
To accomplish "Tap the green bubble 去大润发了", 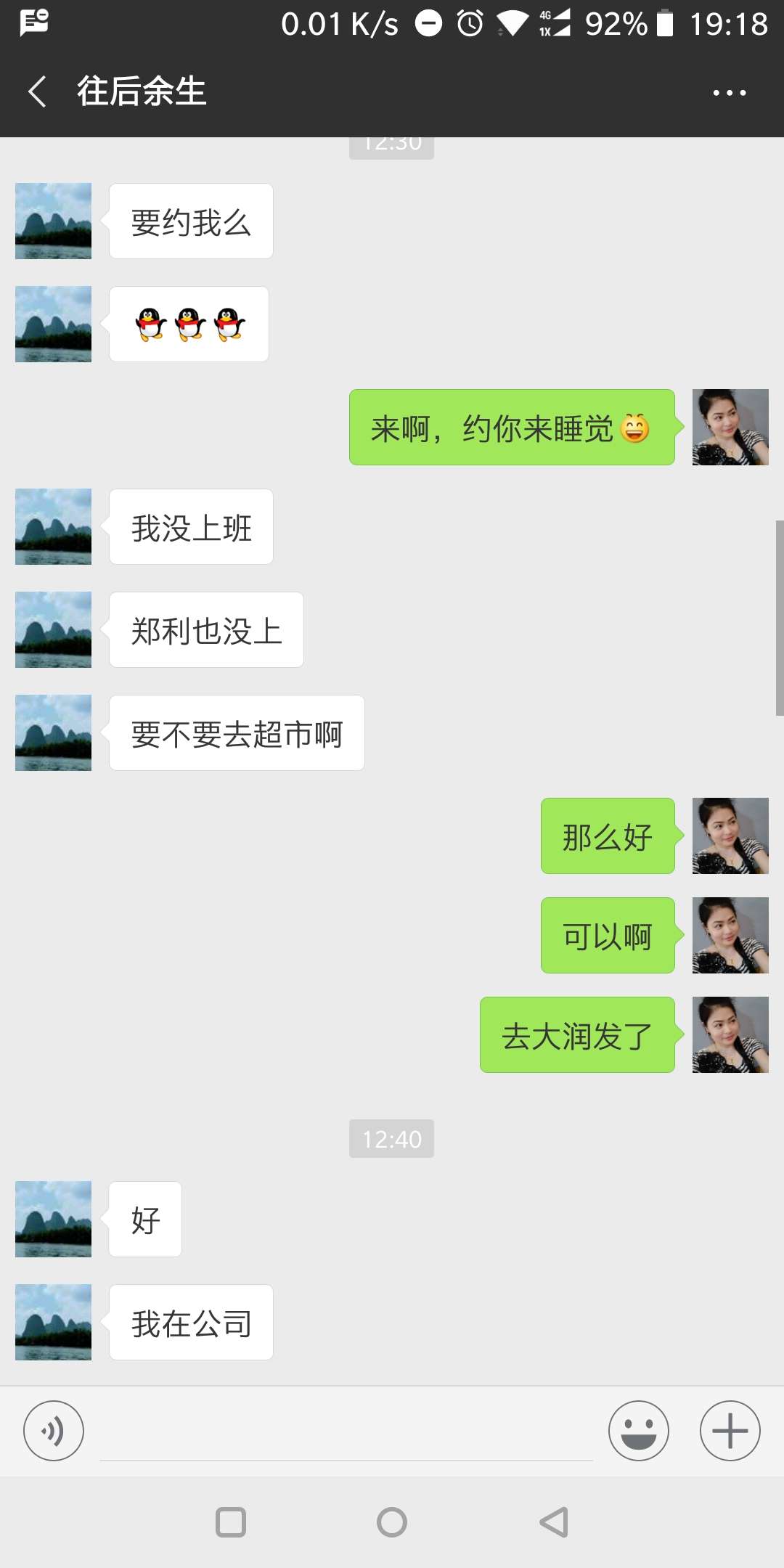I will pos(577,1036).
